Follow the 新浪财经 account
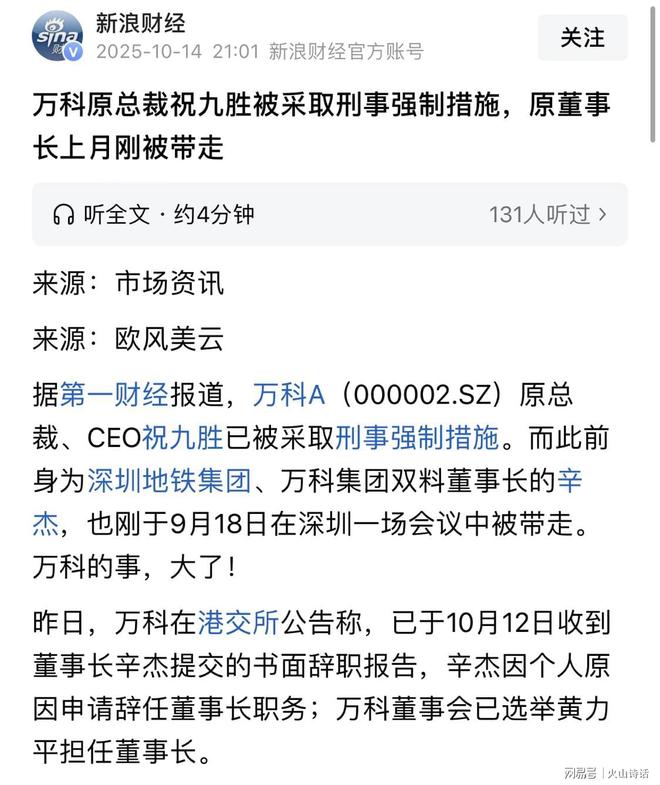This screenshot has height=785, width=660. click(x=583, y=38)
